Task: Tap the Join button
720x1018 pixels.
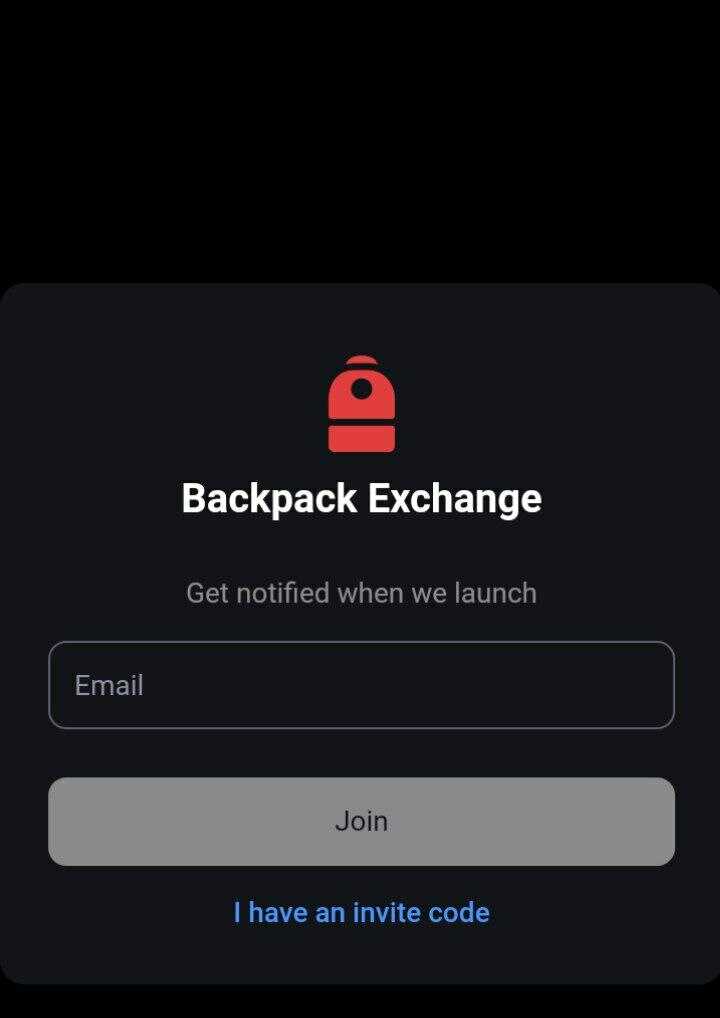Action: coord(361,821)
